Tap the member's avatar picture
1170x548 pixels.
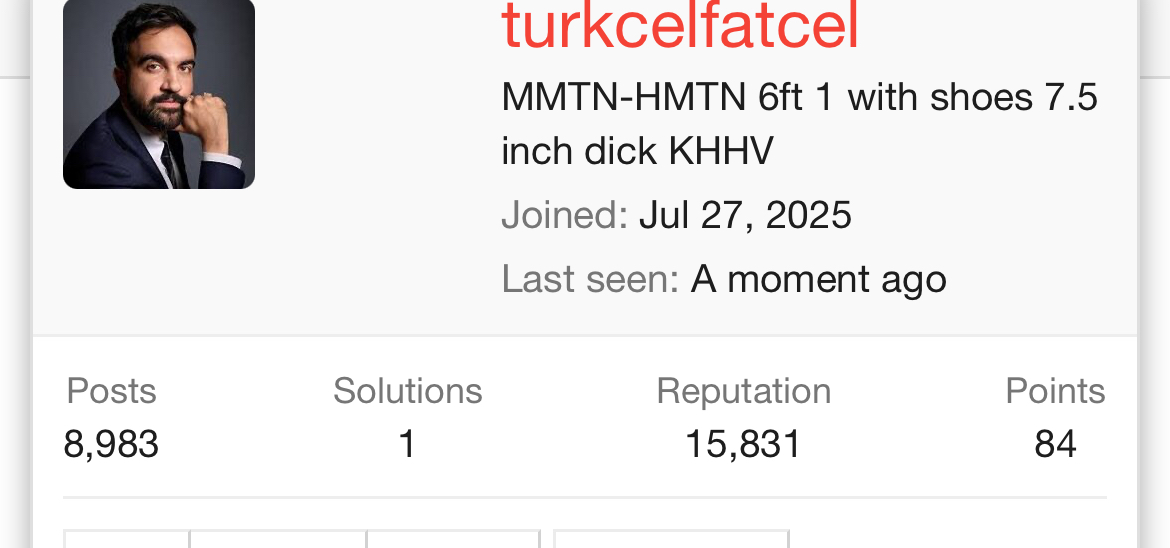pyautogui.click(x=159, y=94)
